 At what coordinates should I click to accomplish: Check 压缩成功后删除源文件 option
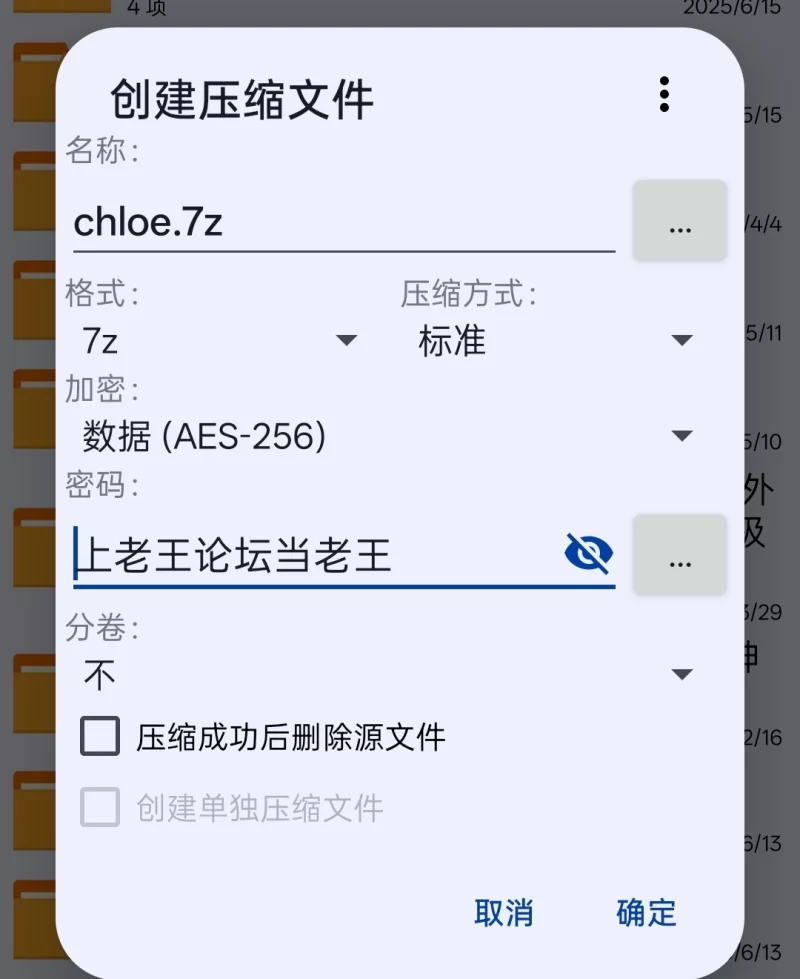[100, 738]
